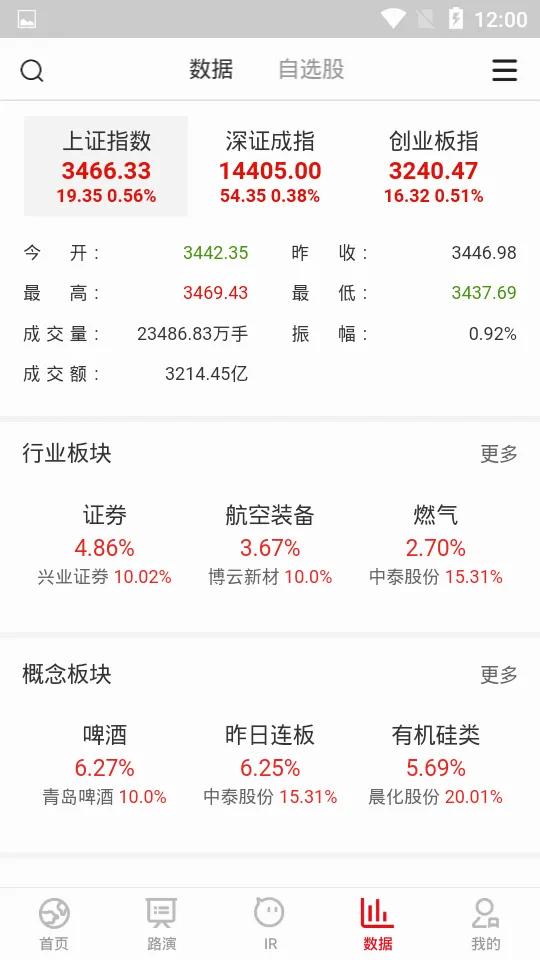This screenshot has width=540, height=960.
Task: Open the 航空装备 industry sector
Action: [270, 545]
